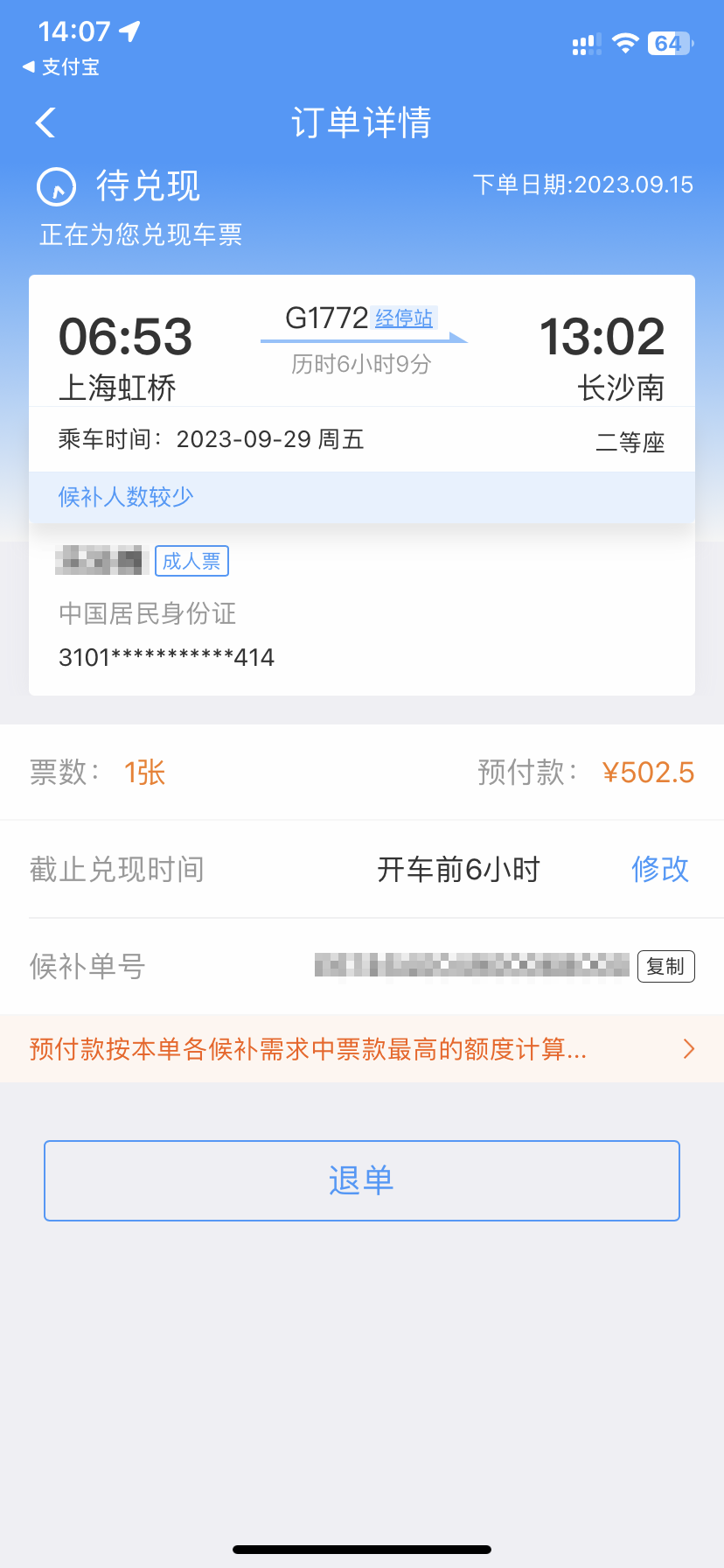Viewport: 724px width, 1568px height.
Task: Open the 经停站 stops link
Action: (x=404, y=318)
